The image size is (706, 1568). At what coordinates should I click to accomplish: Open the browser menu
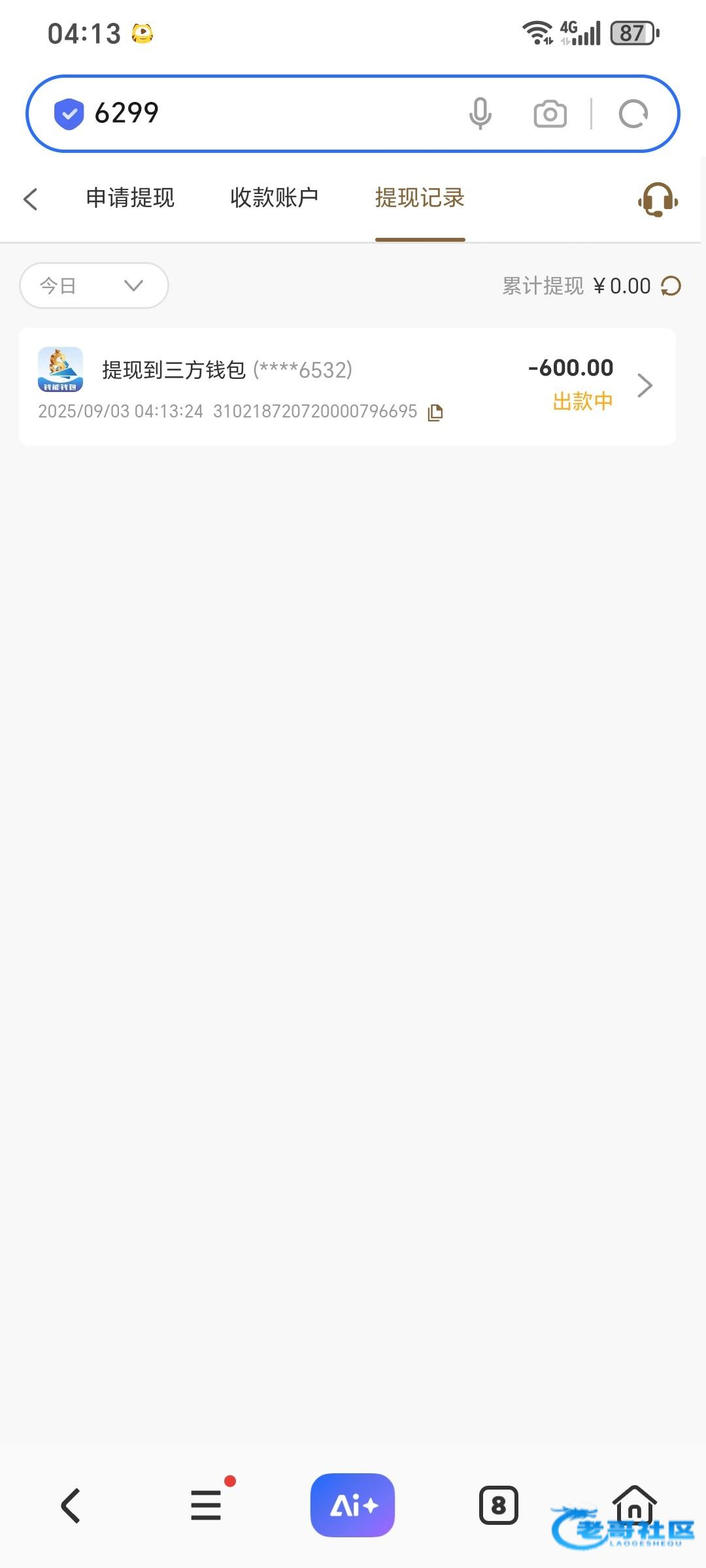[x=206, y=1505]
